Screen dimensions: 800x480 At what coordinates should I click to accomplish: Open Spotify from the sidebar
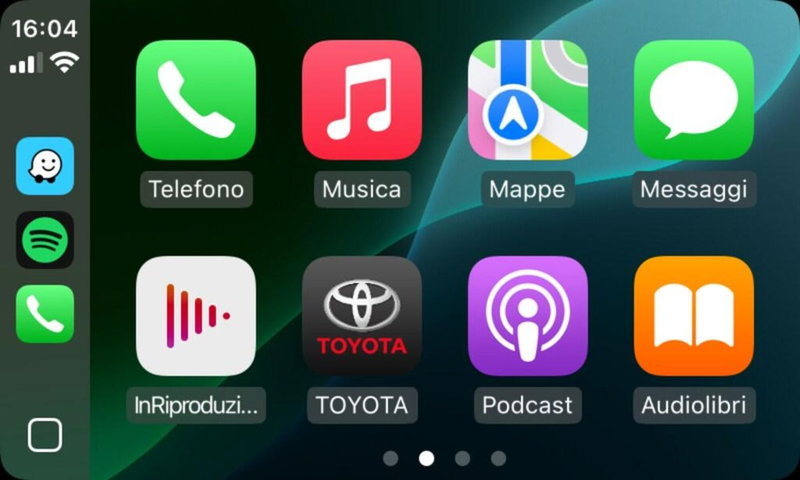point(45,240)
